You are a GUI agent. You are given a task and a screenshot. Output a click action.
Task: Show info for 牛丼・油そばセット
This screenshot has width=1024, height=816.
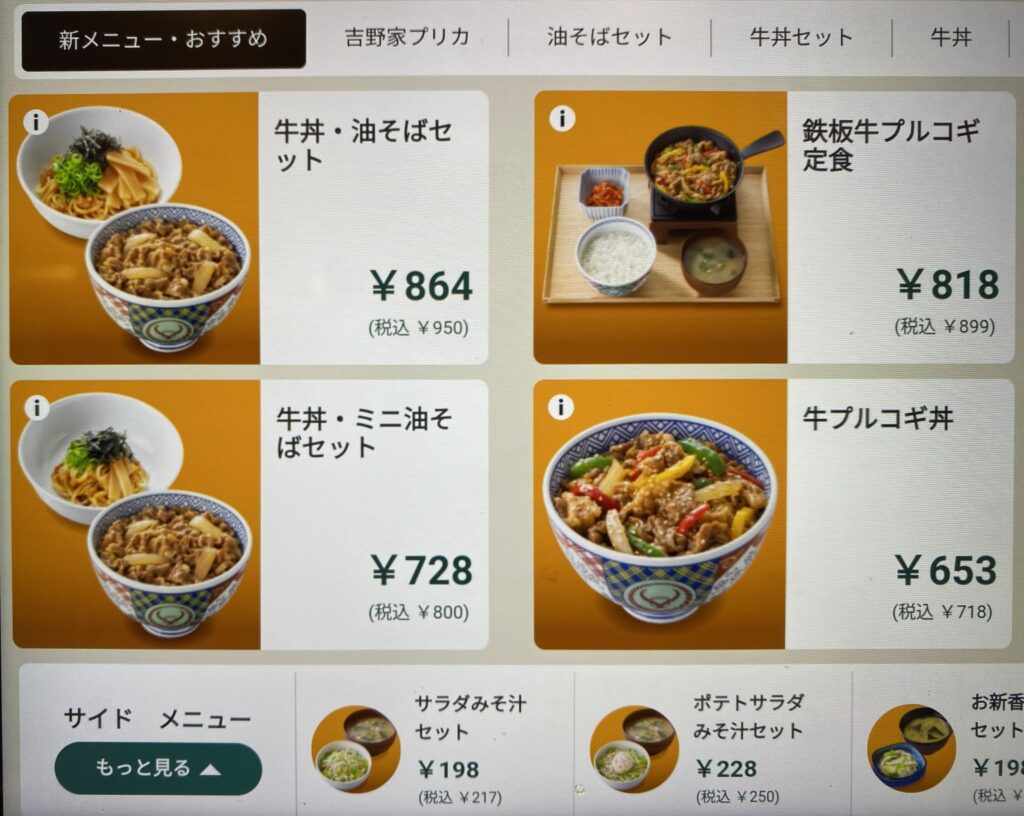[35, 122]
